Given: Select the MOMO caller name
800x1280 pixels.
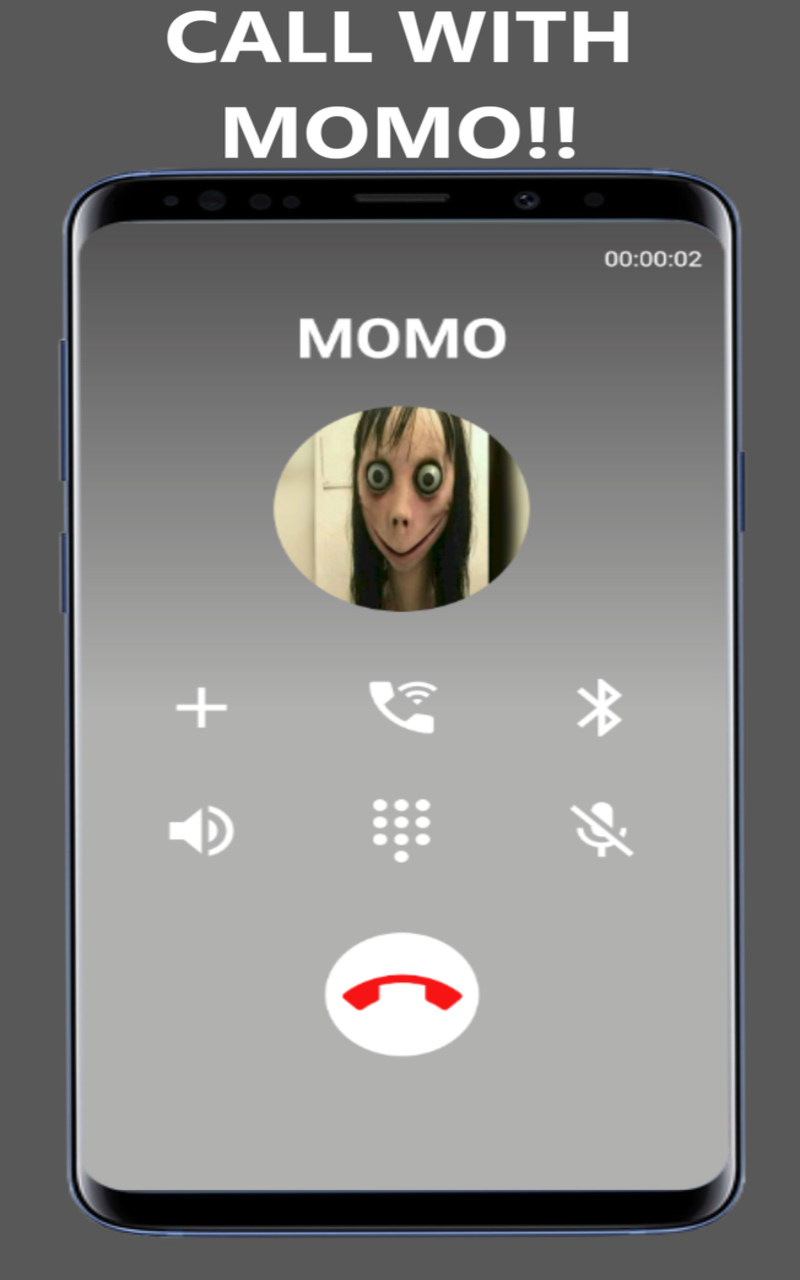Looking at the screenshot, I should pos(402,338).
